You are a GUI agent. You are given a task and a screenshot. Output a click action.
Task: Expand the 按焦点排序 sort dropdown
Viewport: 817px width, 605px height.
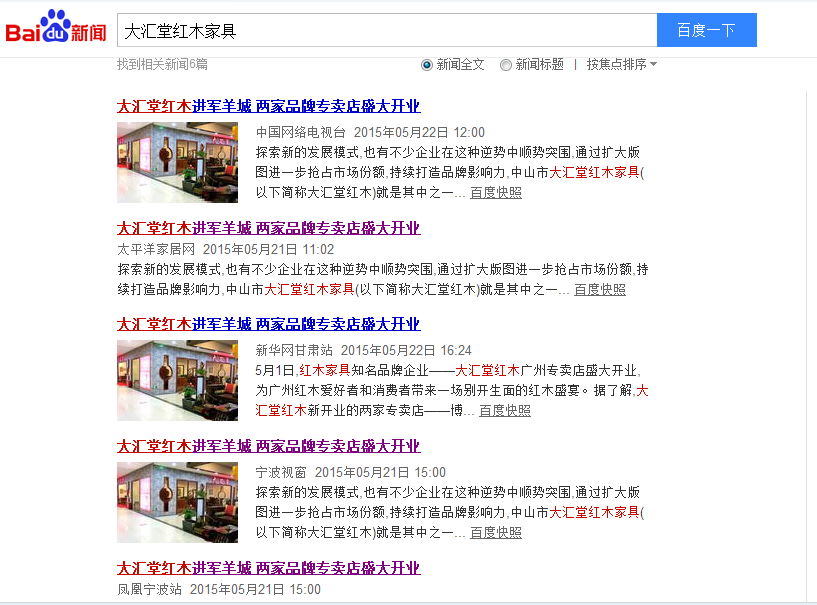[621, 64]
